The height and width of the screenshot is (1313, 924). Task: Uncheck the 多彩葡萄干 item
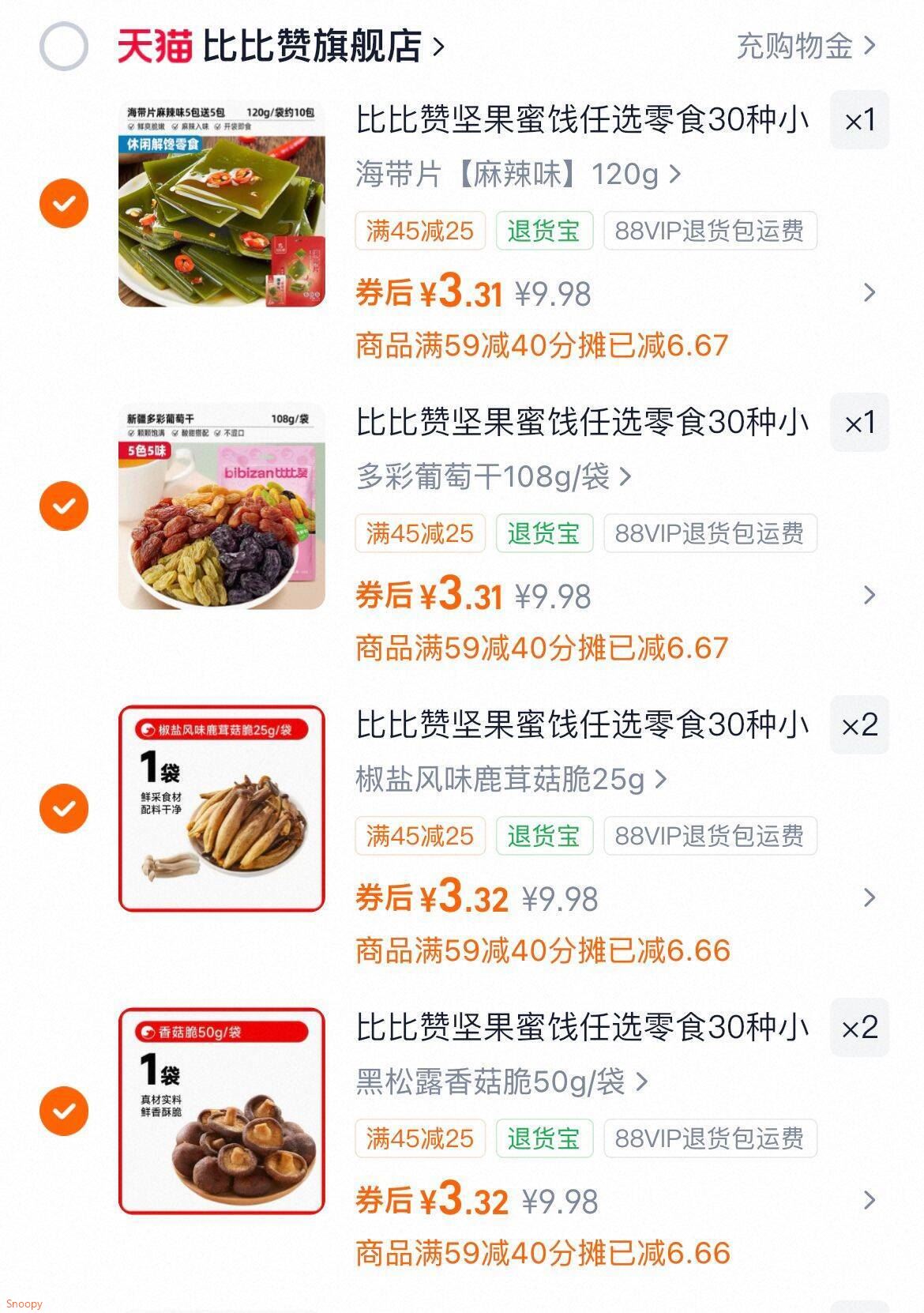(x=63, y=506)
